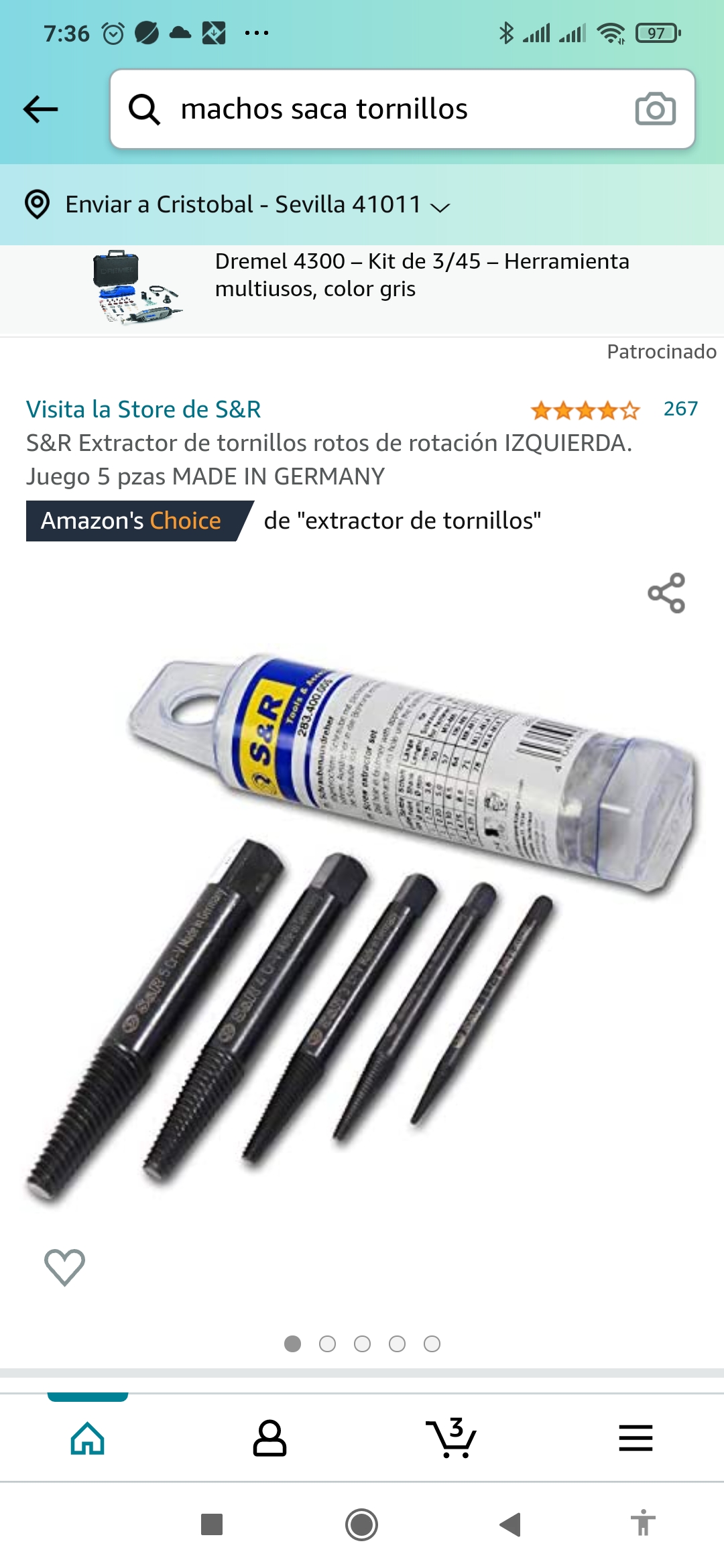Screen dimensions: 724x1568
Task: Tap the system recent apps square button
Action: tap(212, 1524)
